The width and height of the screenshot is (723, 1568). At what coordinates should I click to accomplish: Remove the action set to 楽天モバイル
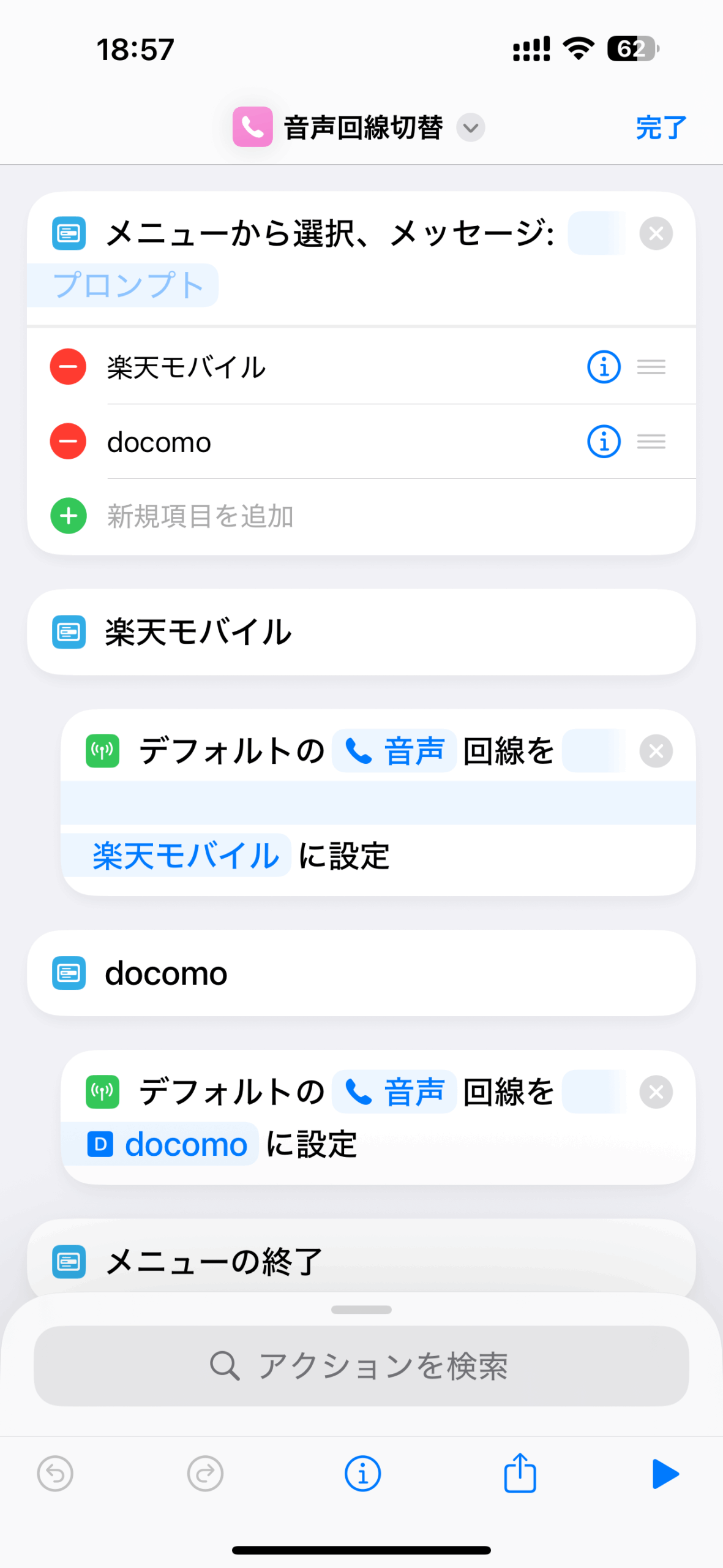[x=656, y=751]
